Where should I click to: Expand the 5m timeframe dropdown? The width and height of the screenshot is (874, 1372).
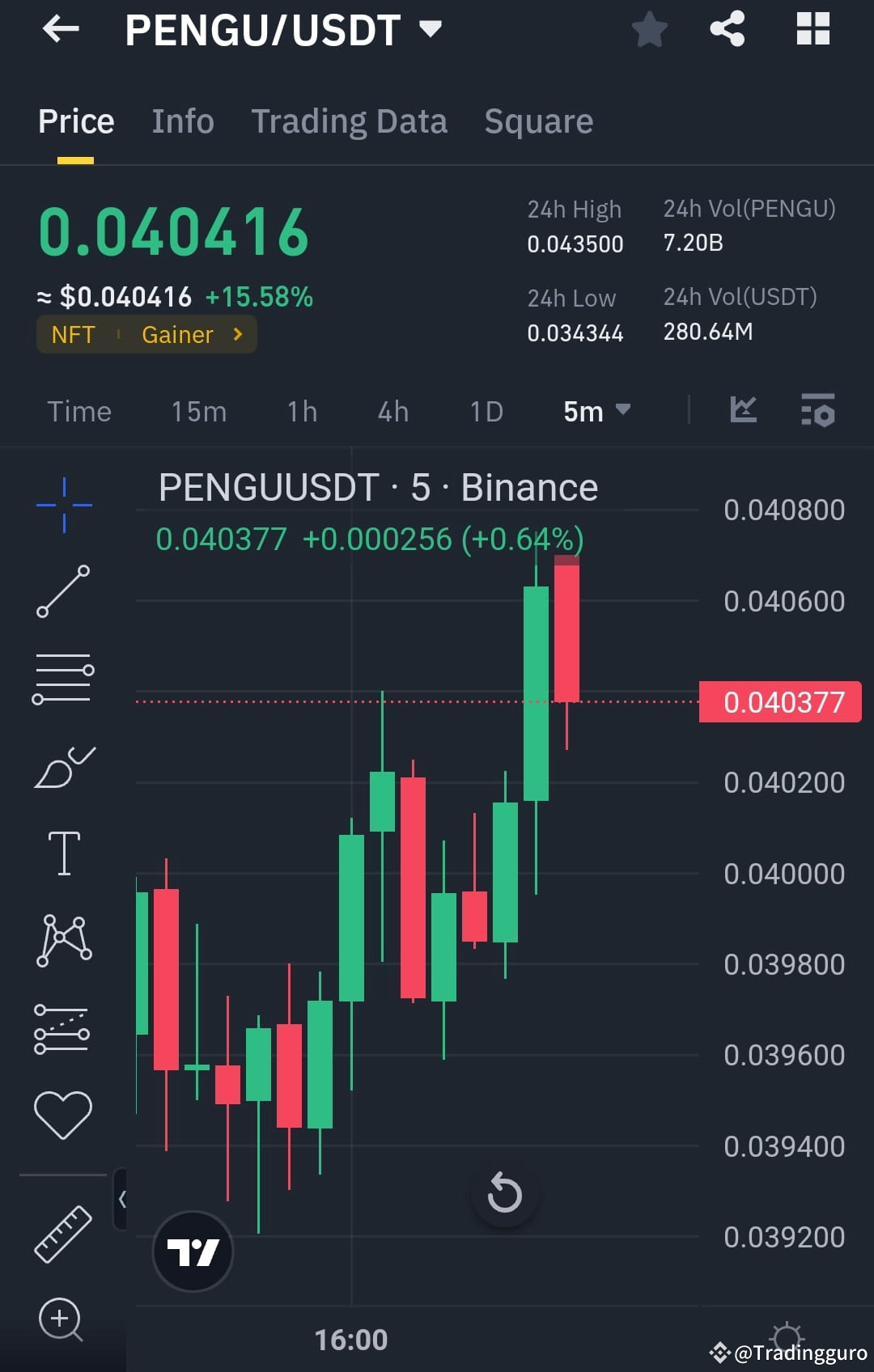coord(597,411)
